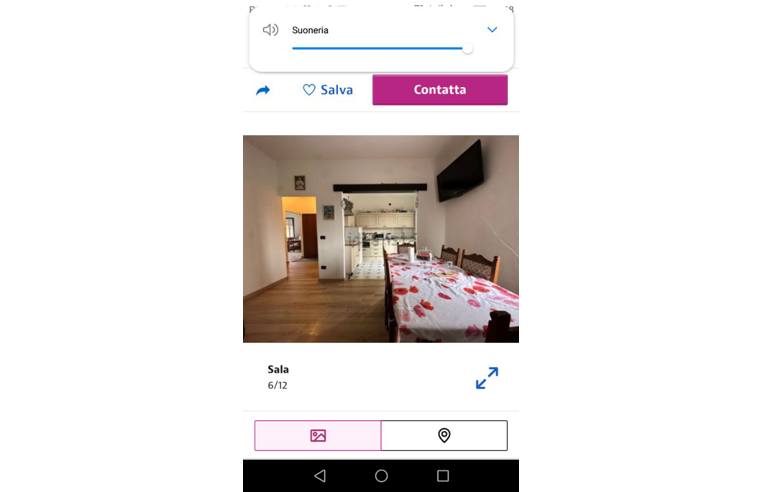This screenshot has height=492, width=764.
Task: Go back with the system back button
Action: click(320, 476)
